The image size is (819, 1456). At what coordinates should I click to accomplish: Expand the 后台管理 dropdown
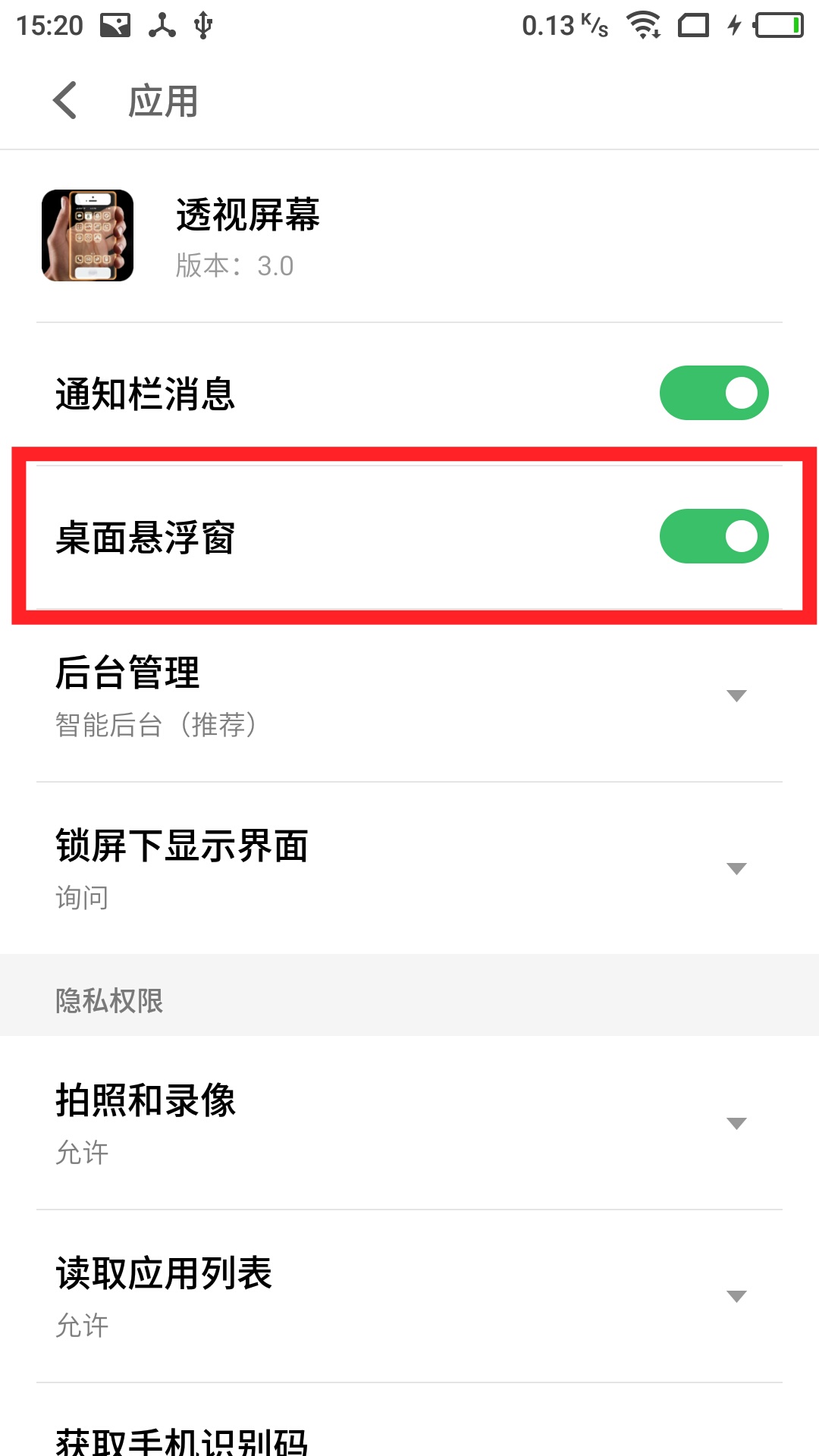coord(736,694)
